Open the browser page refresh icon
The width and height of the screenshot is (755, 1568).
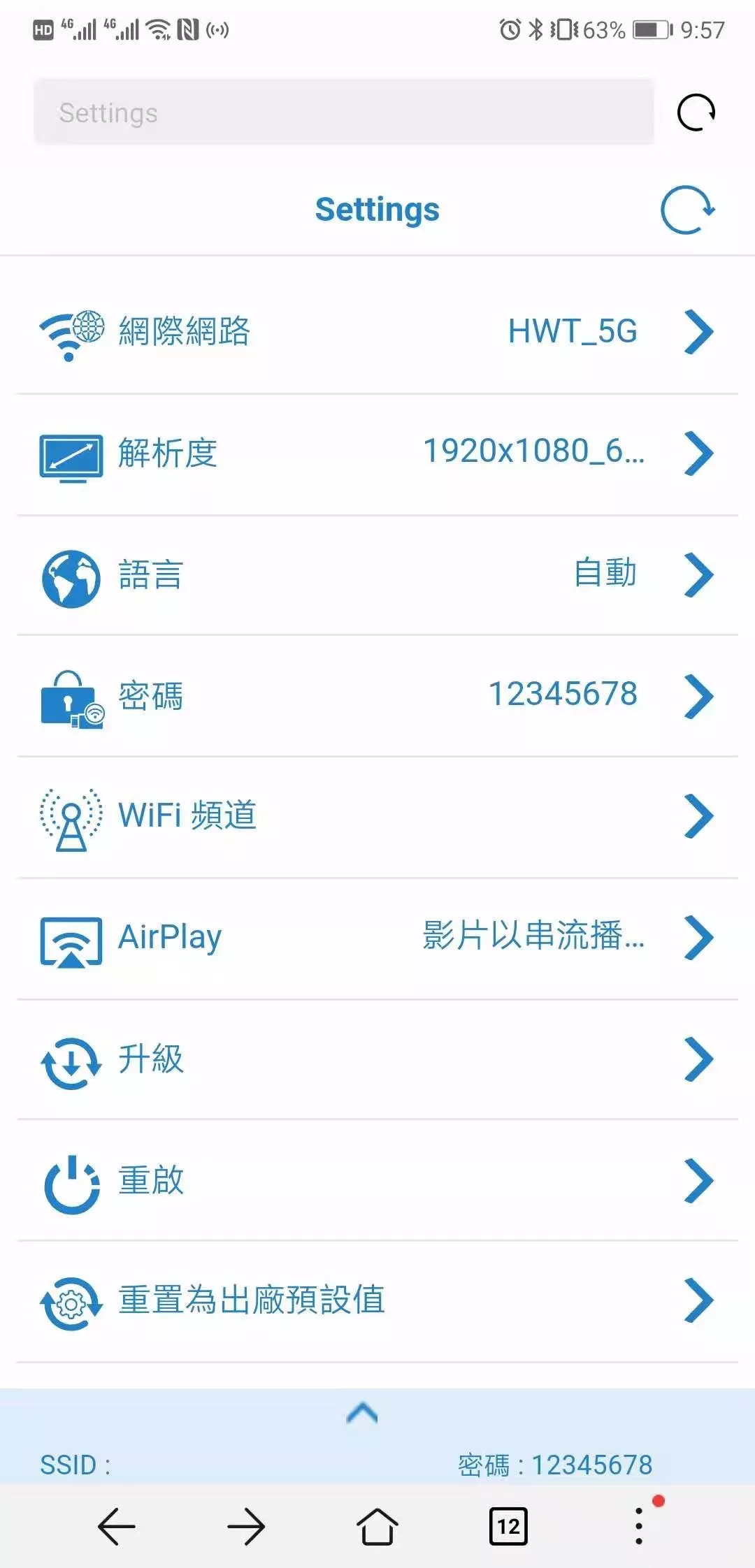coord(695,111)
